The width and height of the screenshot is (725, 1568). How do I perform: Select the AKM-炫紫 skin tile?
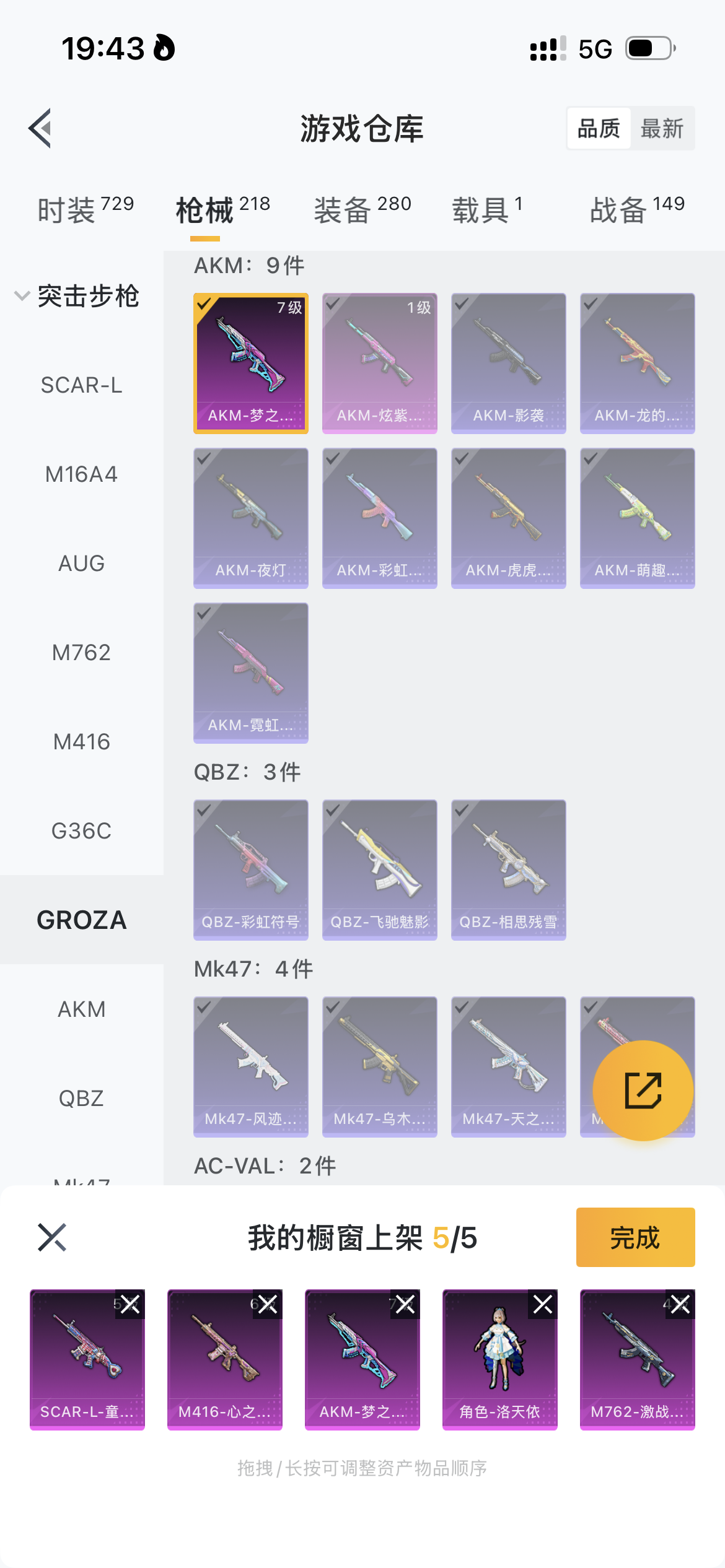[x=379, y=363]
